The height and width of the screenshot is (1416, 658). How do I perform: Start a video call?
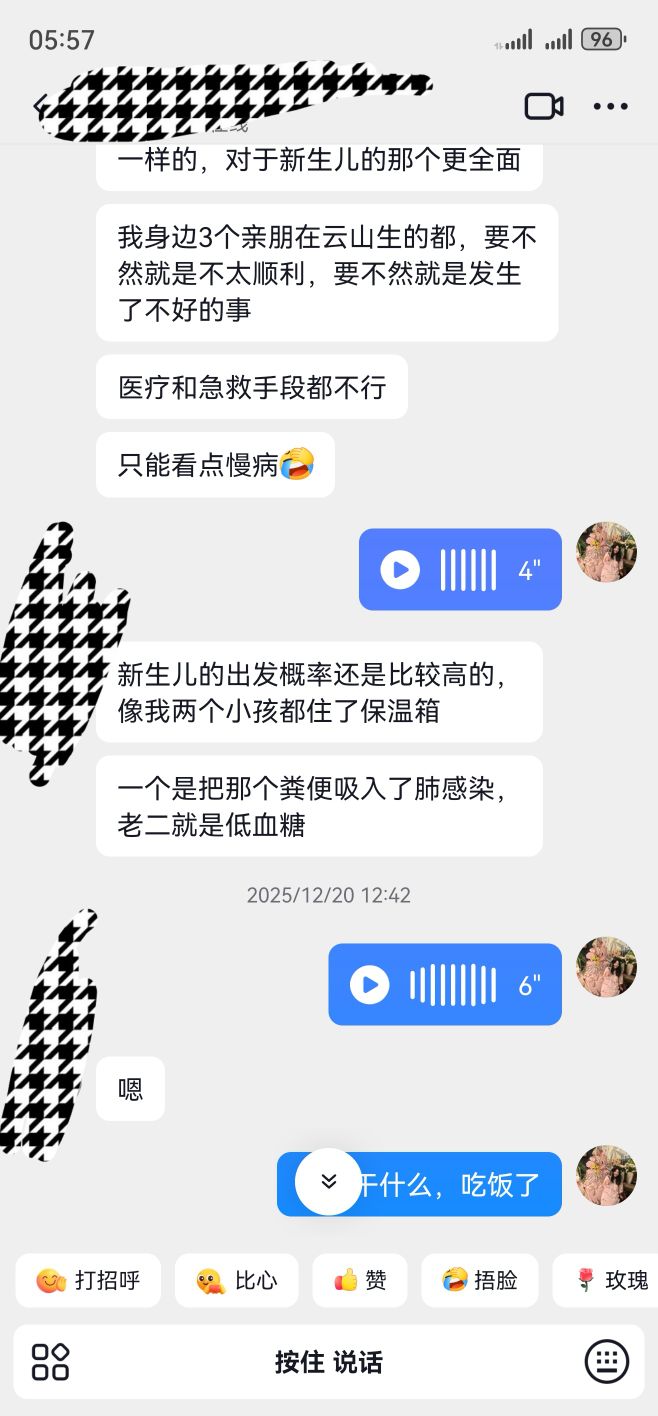pos(544,106)
